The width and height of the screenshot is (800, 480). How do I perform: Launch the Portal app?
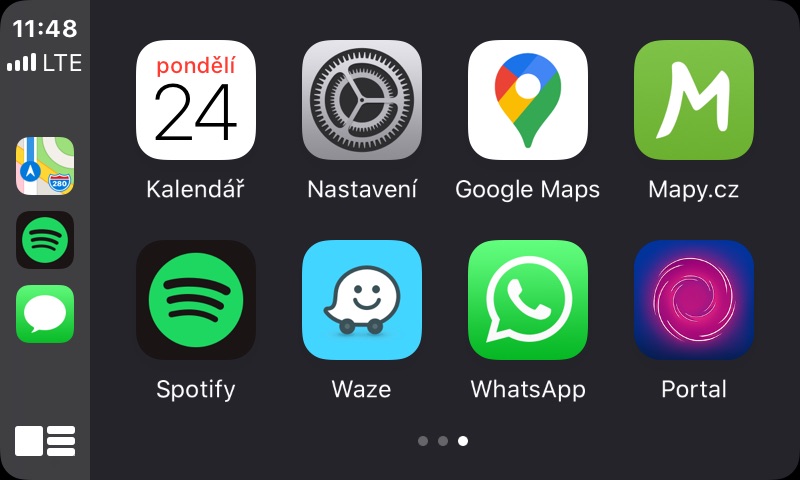click(x=694, y=300)
